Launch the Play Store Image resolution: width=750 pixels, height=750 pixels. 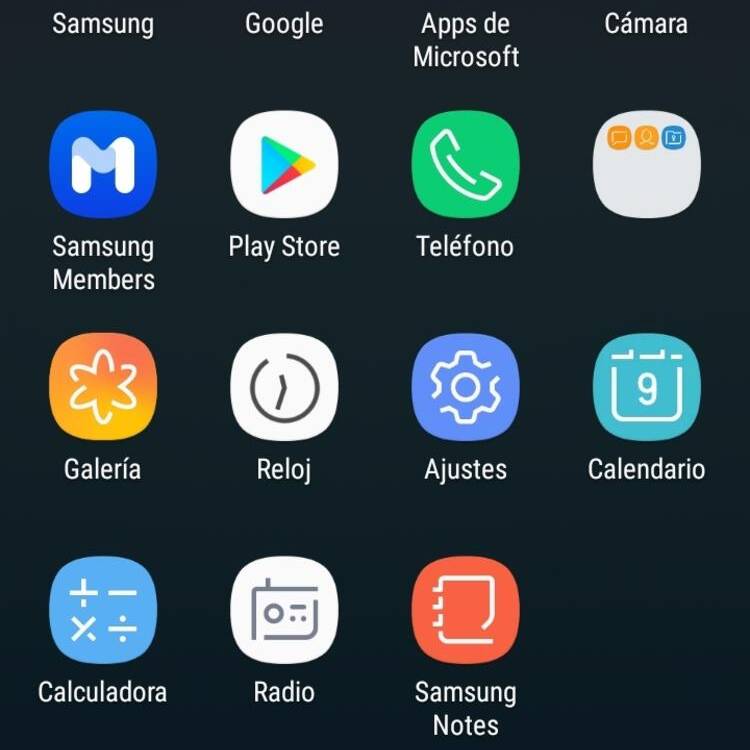pos(284,165)
